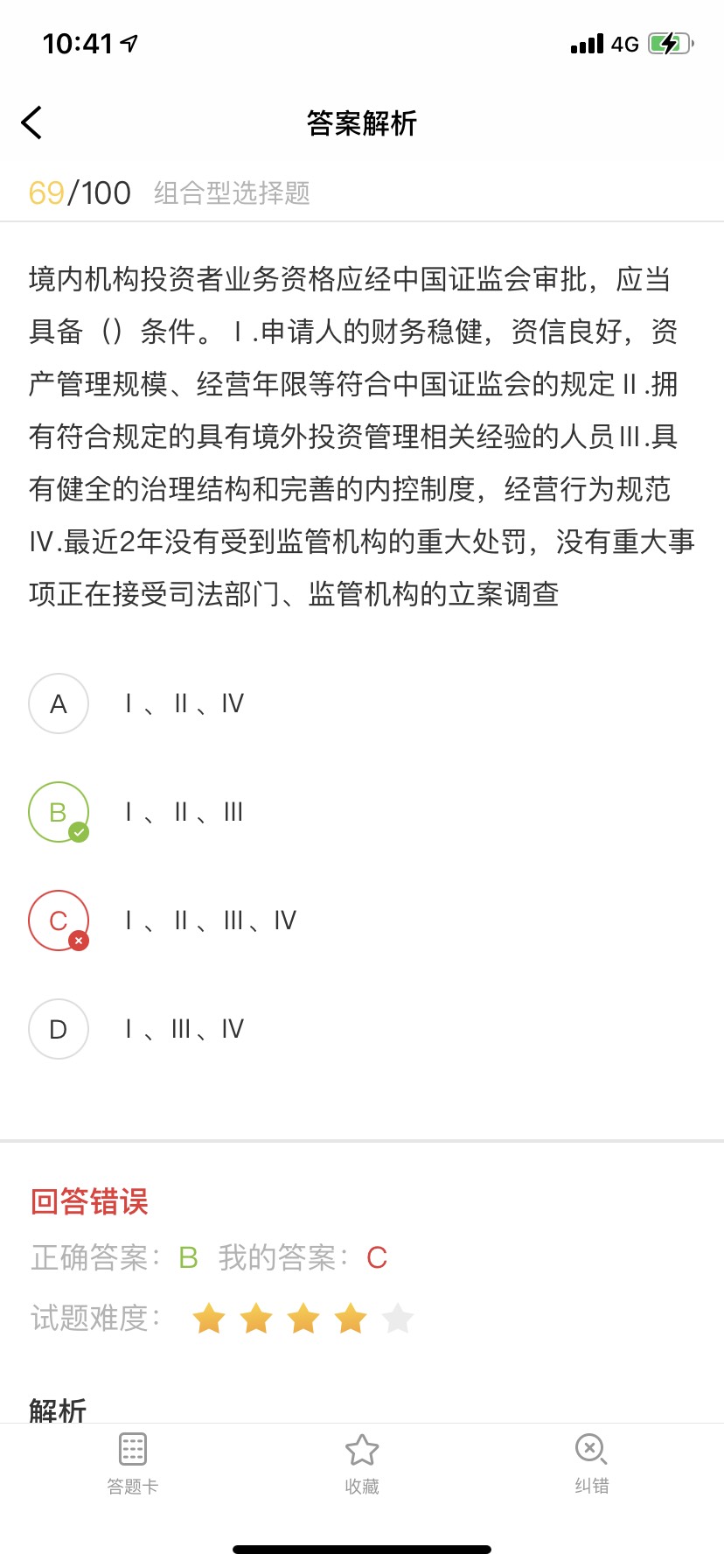Report an error via 纠错
This screenshot has height=1568, width=724.
[x=591, y=1463]
